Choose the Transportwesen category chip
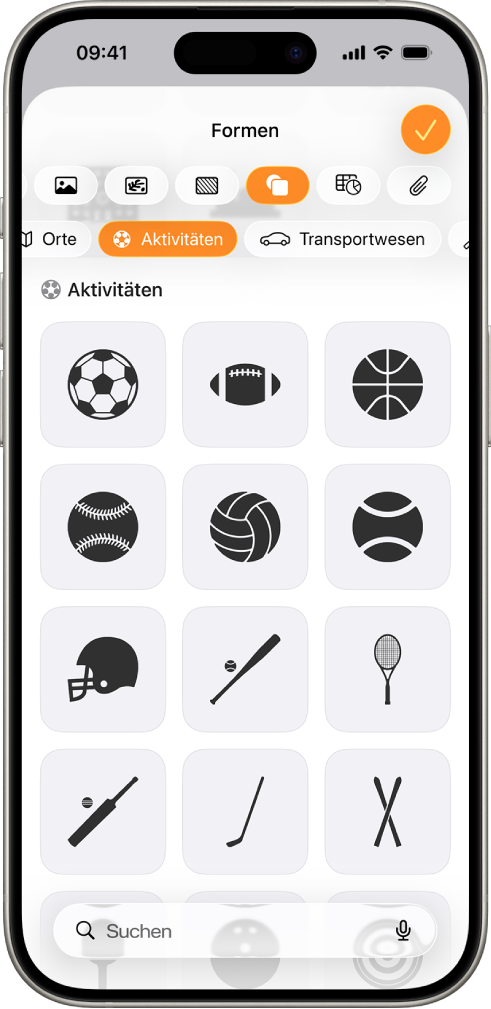Viewport: 491px width, 1009px height. [x=342, y=239]
